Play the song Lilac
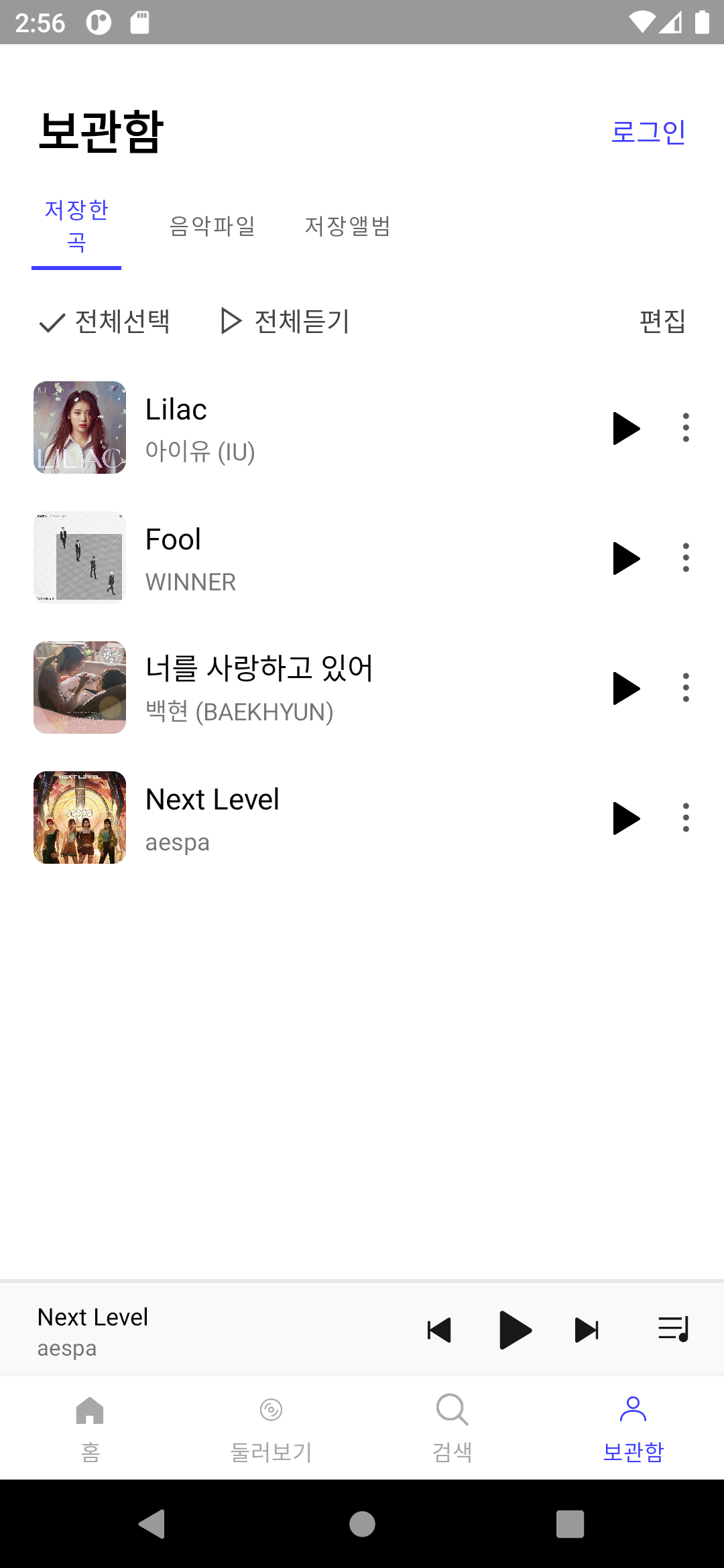Viewport: 724px width, 1568px height. pos(625,428)
